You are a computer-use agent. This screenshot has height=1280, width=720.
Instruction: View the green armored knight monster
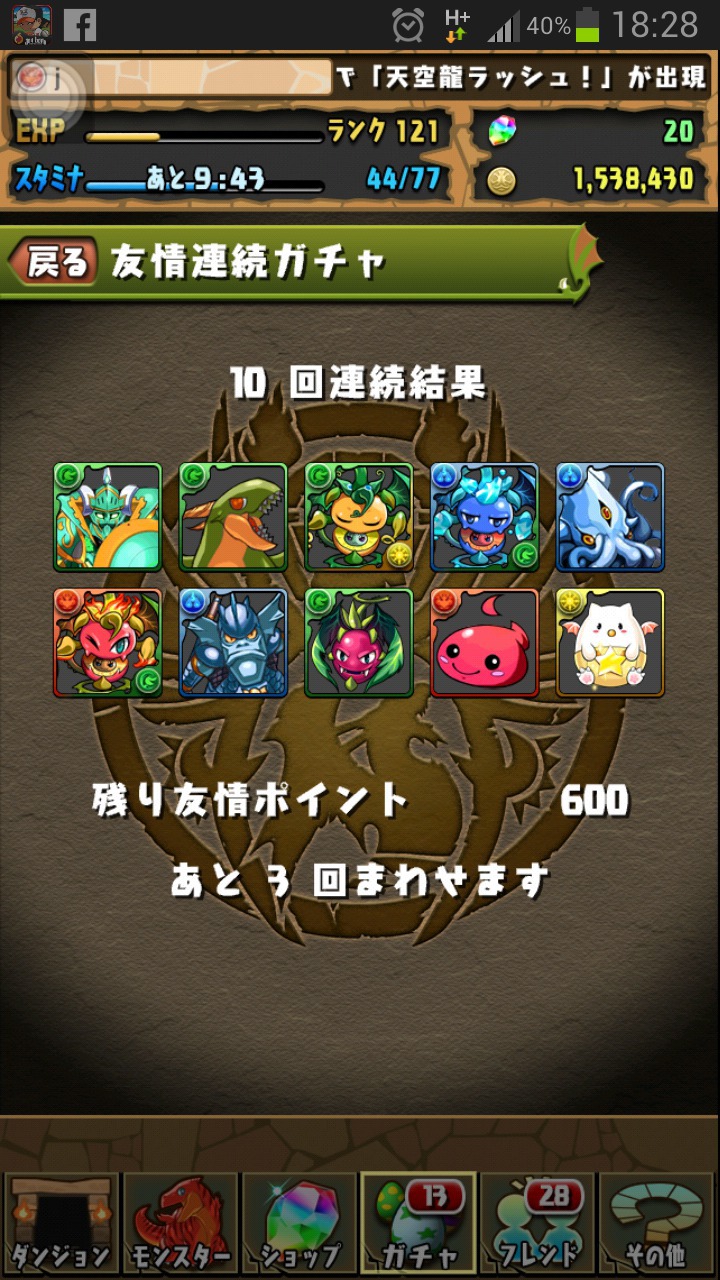tap(108, 517)
